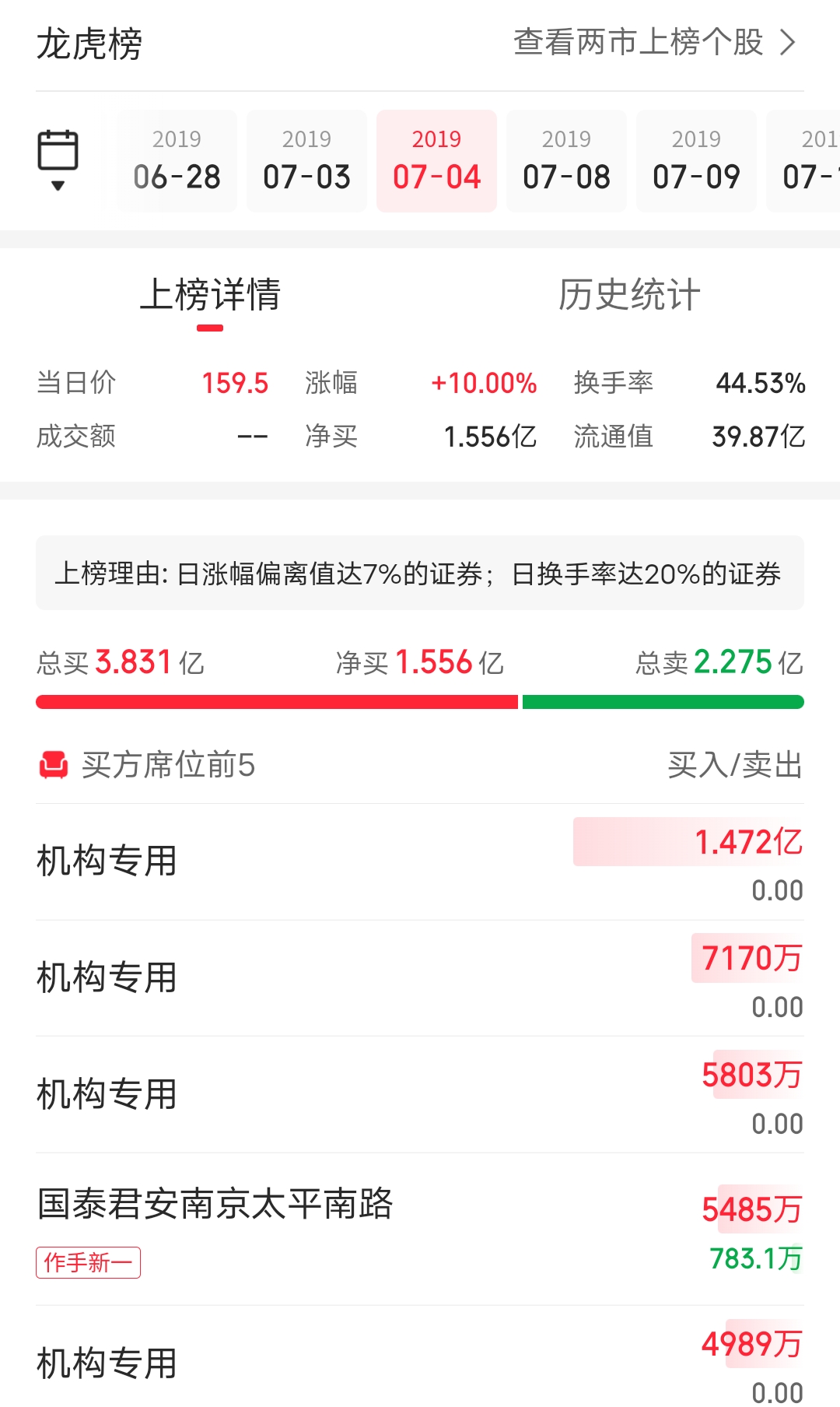840x1407 pixels.
Task: Select the 2019 06-28 date tab
Action: [177, 160]
